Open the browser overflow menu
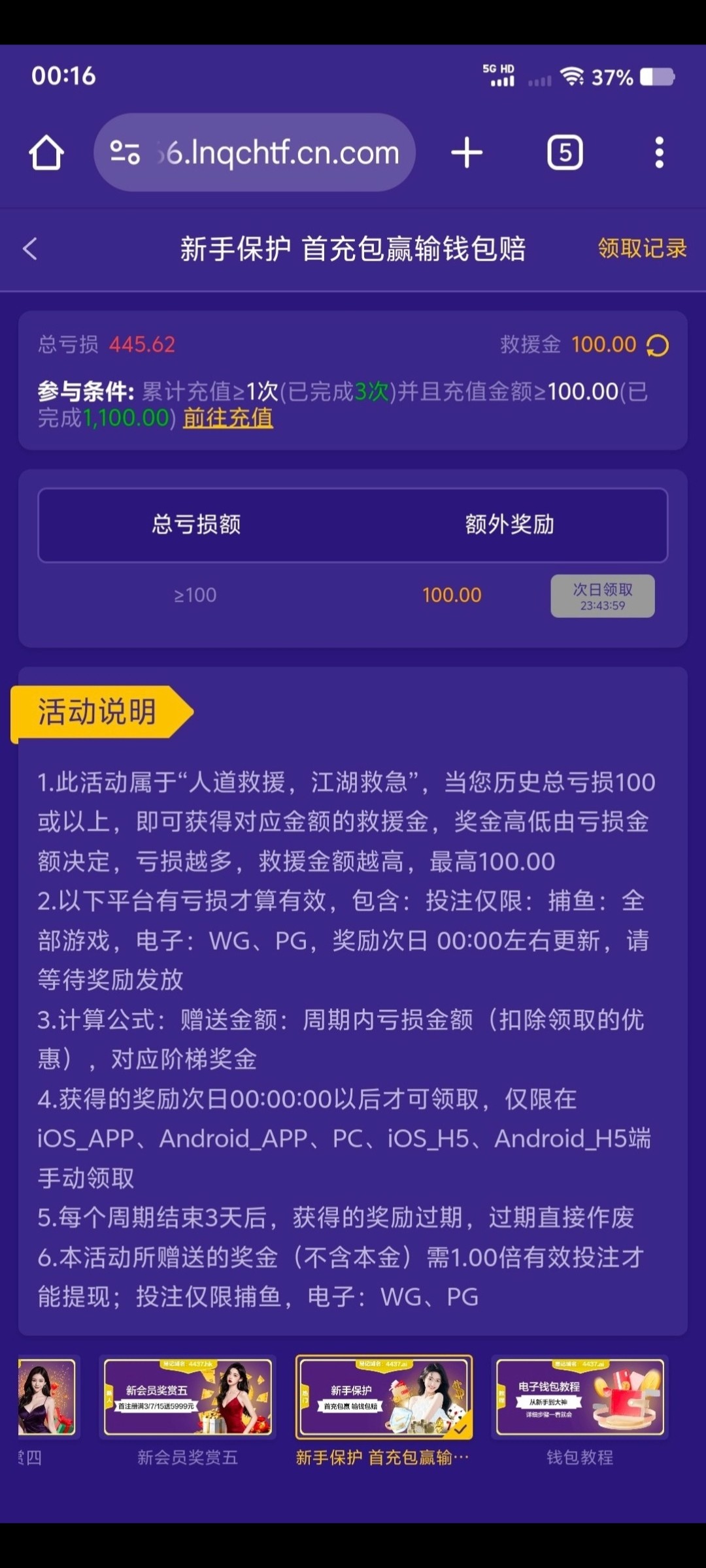706x1568 pixels. pos(659,153)
